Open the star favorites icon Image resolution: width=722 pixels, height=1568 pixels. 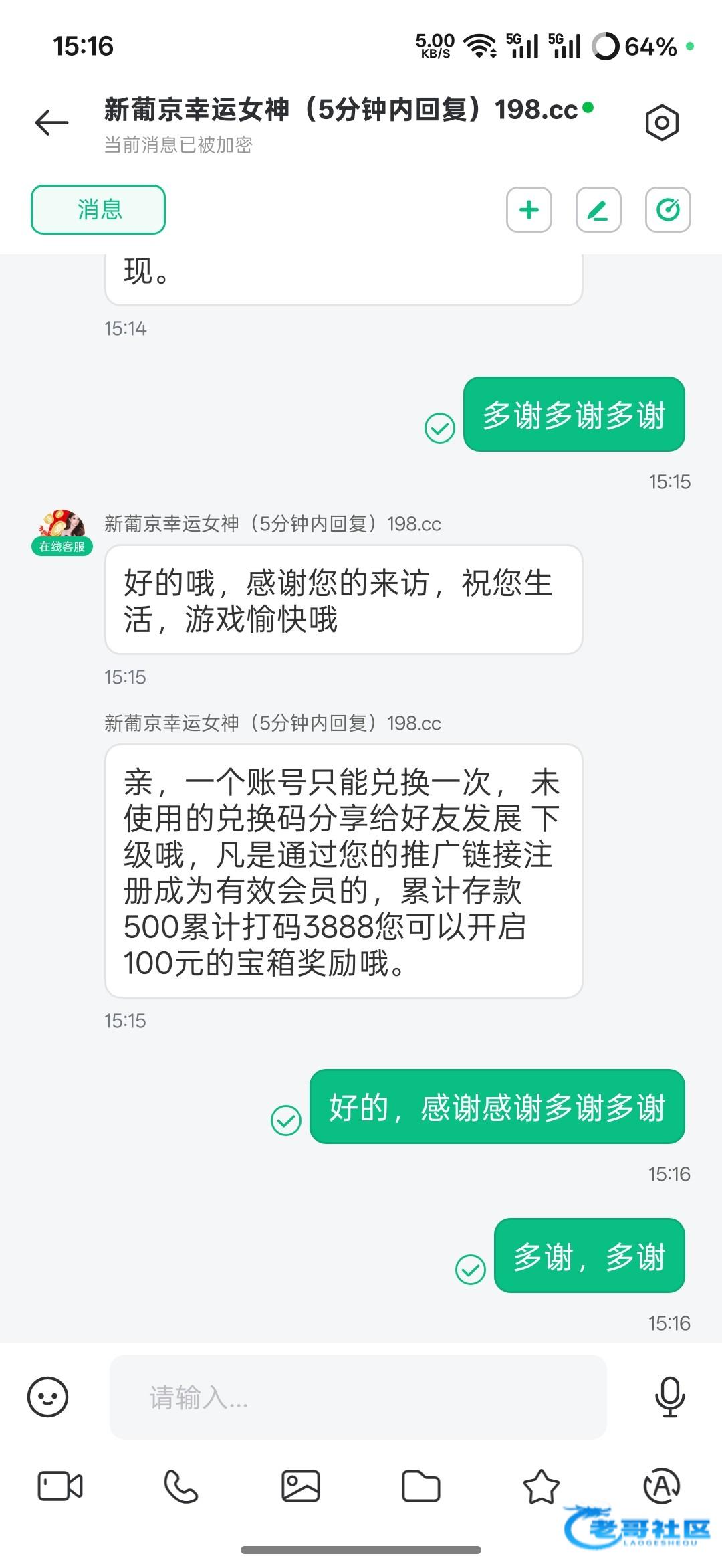click(x=541, y=1486)
